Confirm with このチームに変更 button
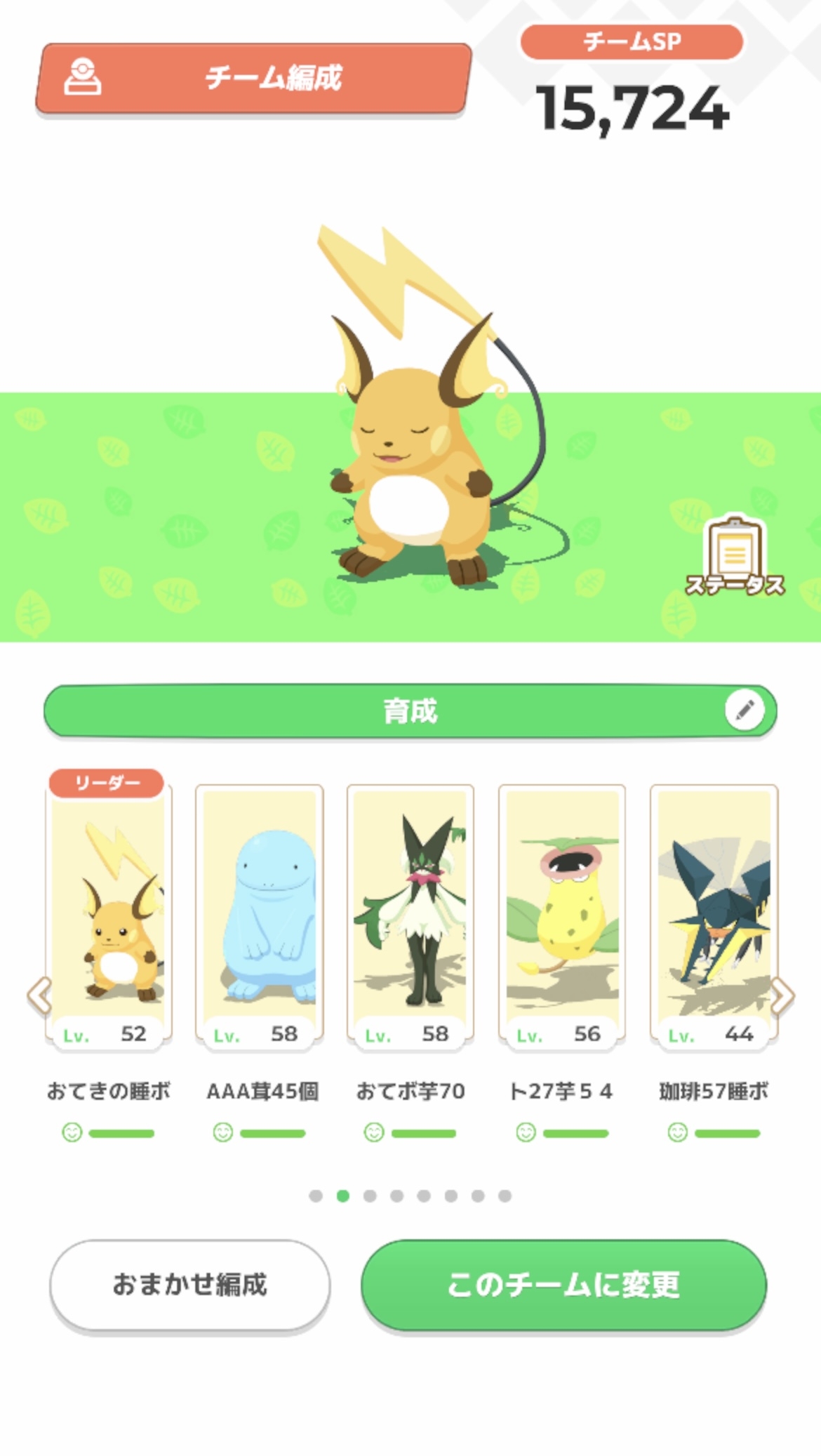The height and width of the screenshot is (1456, 821). click(x=563, y=1285)
